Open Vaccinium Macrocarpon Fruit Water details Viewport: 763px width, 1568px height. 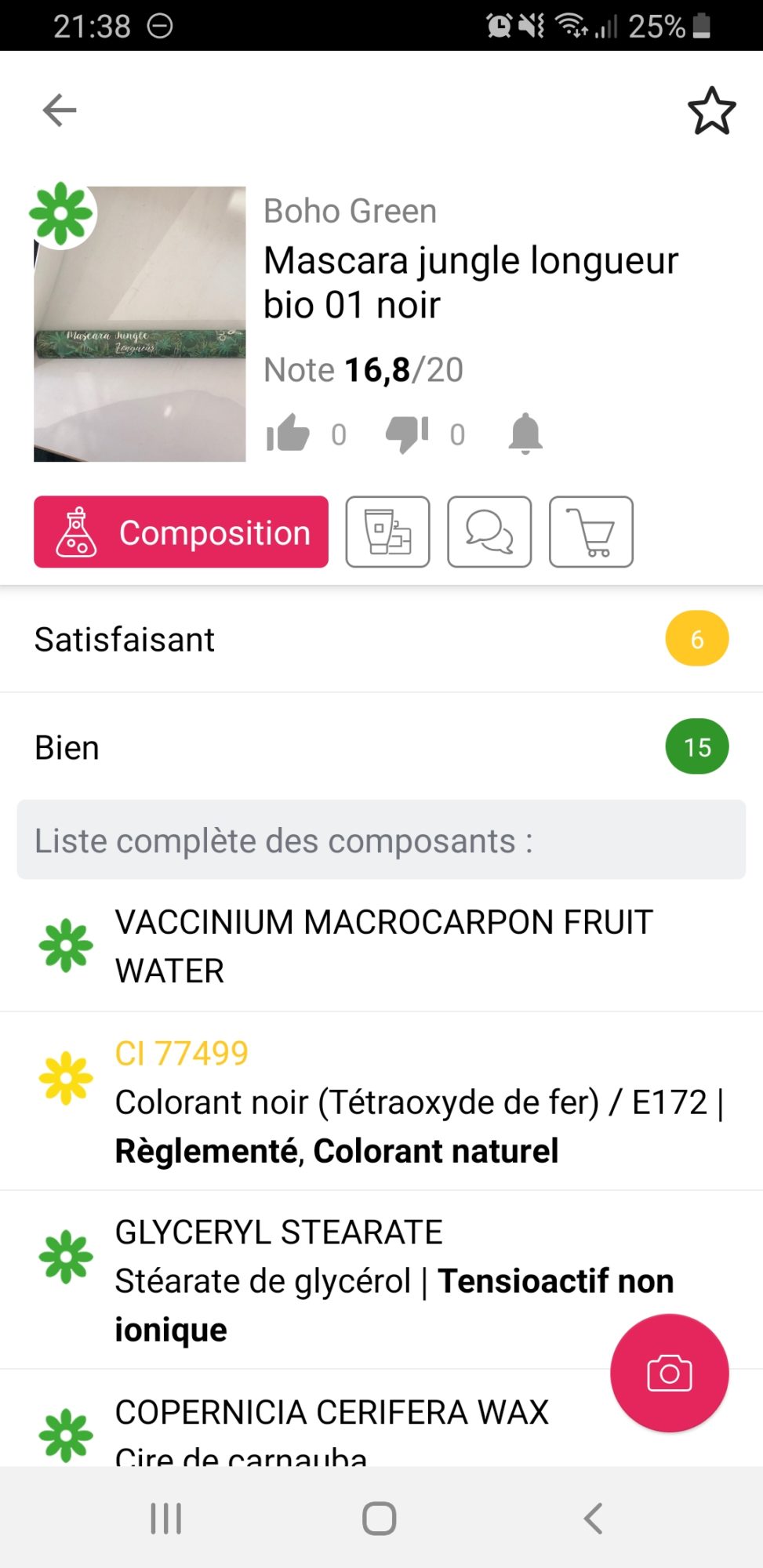coord(383,946)
